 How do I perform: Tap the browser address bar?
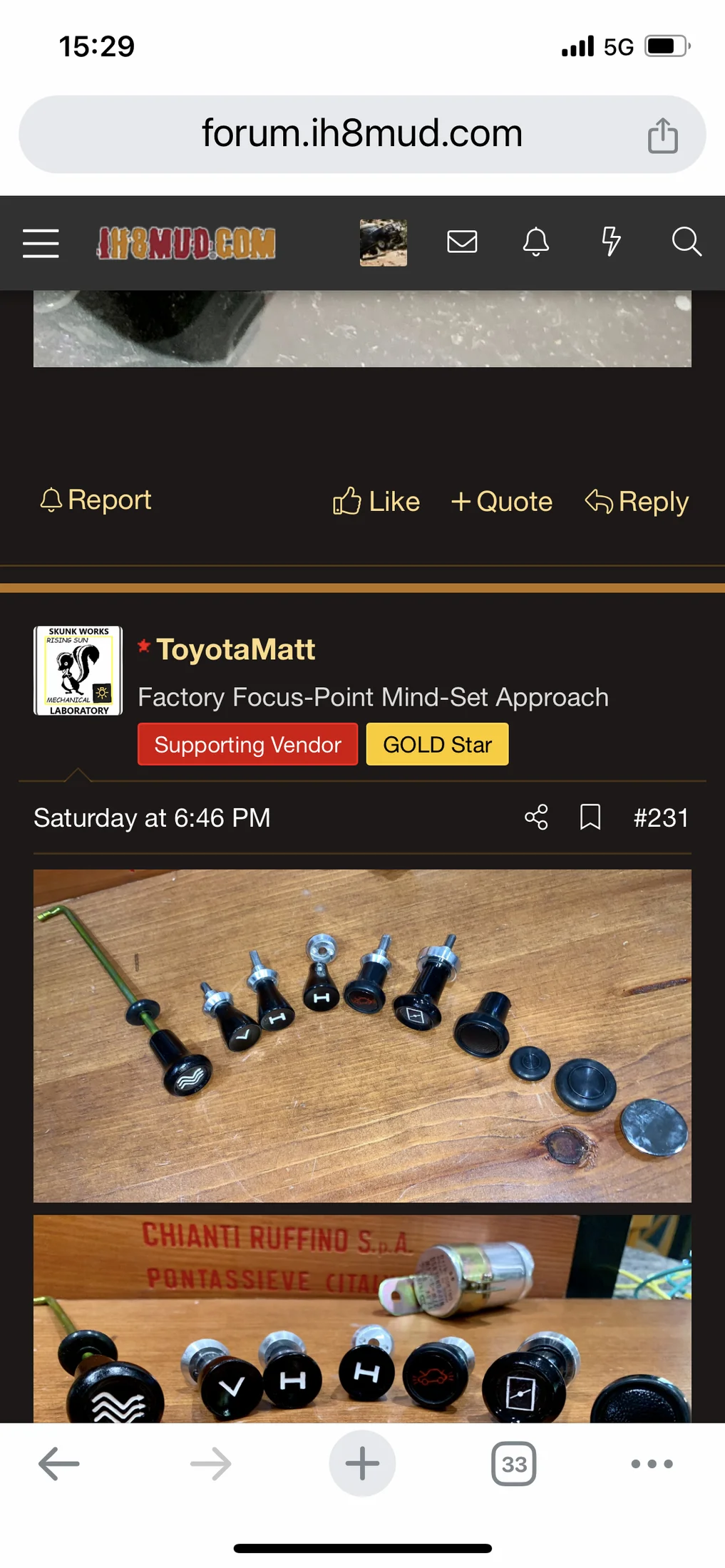(362, 134)
